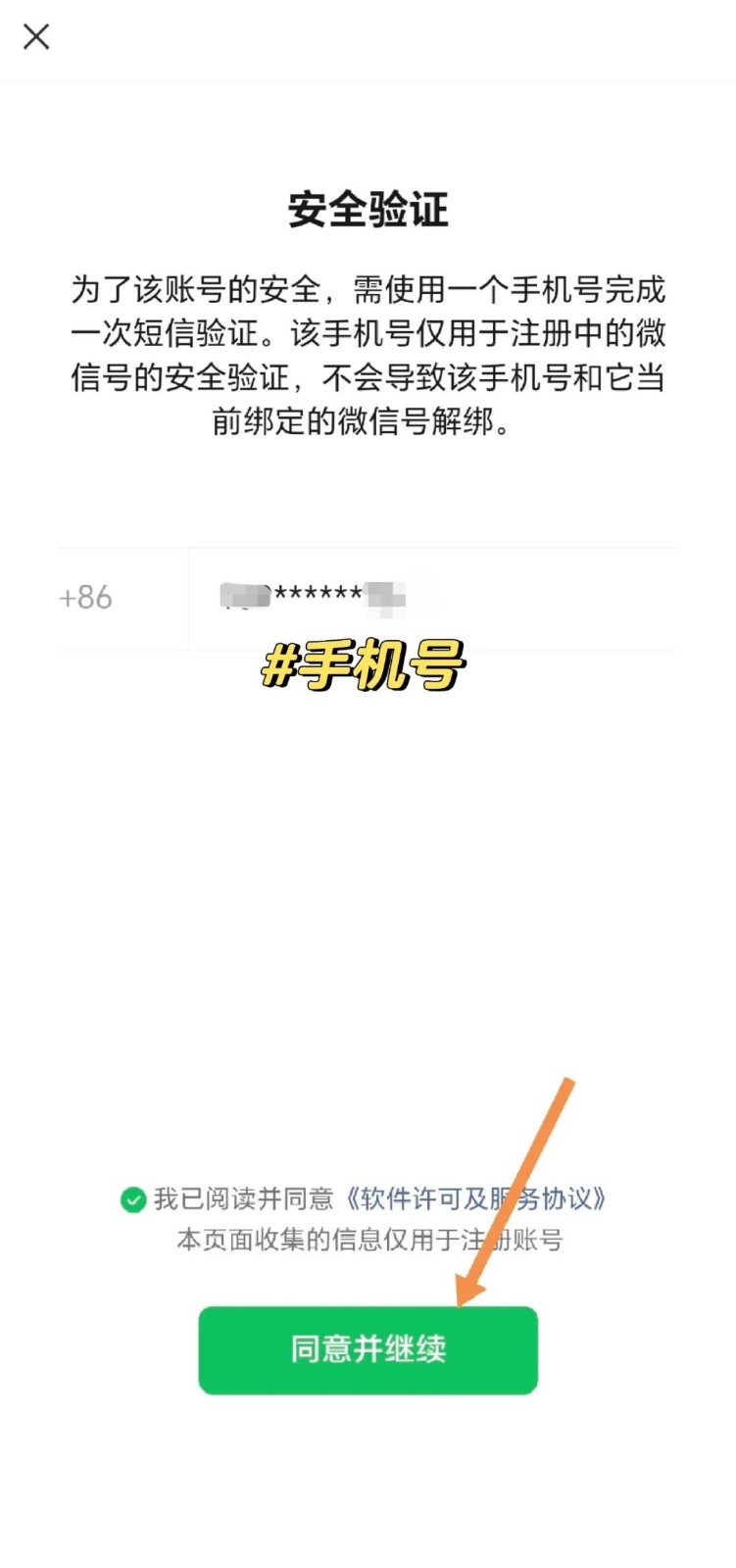
Task: Tap the 同意并继续 button
Action: (x=368, y=1349)
